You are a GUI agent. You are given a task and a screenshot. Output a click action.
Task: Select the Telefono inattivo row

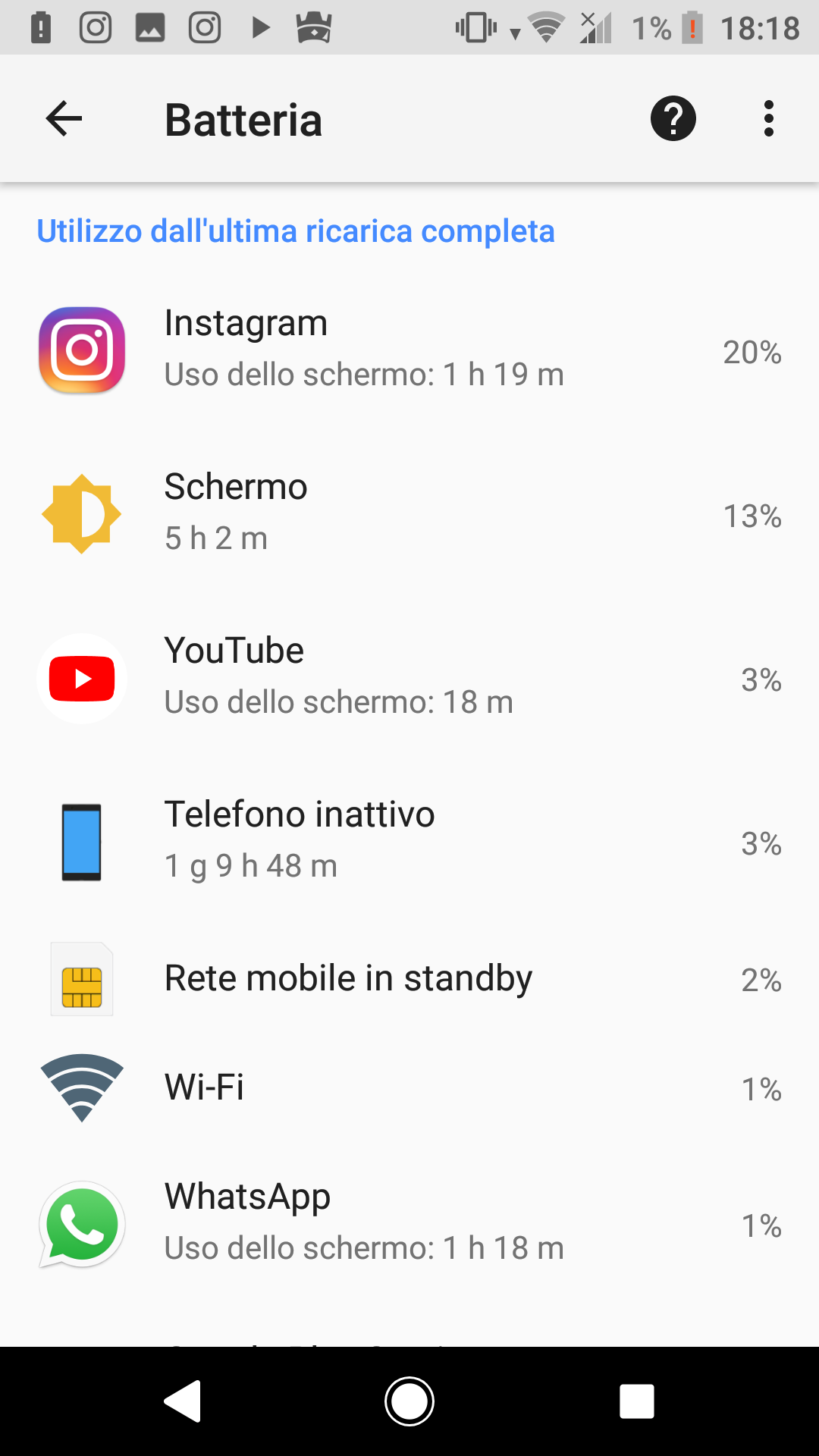tap(409, 842)
